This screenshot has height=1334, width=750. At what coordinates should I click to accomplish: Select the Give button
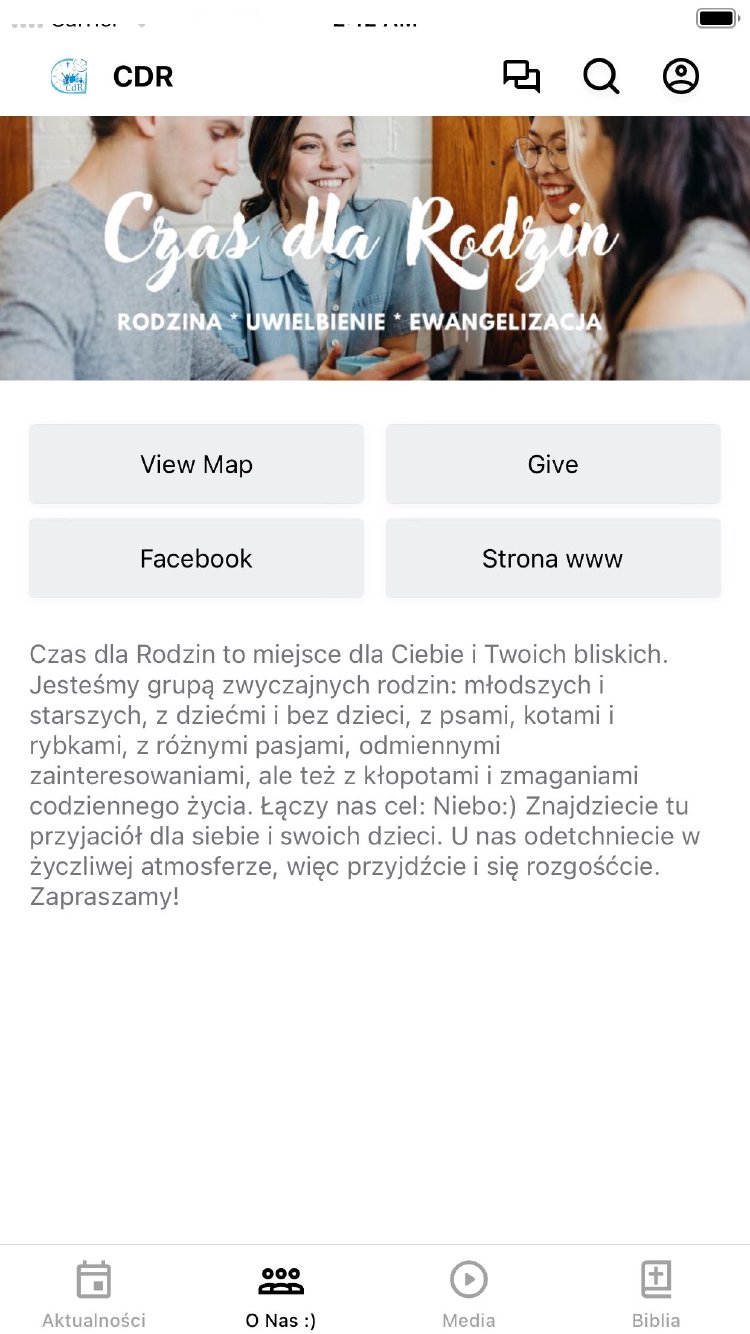tap(553, 464)
